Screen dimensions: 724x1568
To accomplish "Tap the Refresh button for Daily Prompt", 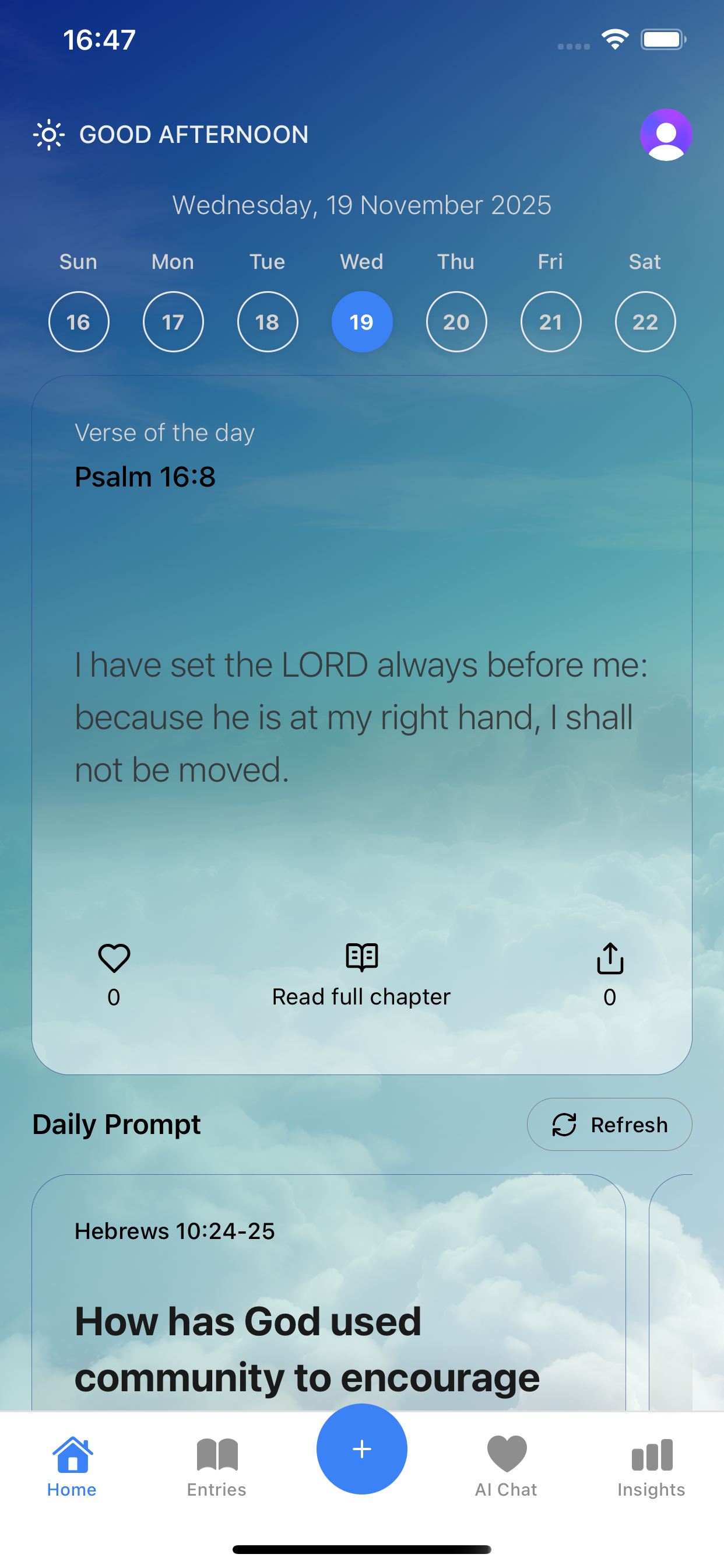I will [609, 1124].
